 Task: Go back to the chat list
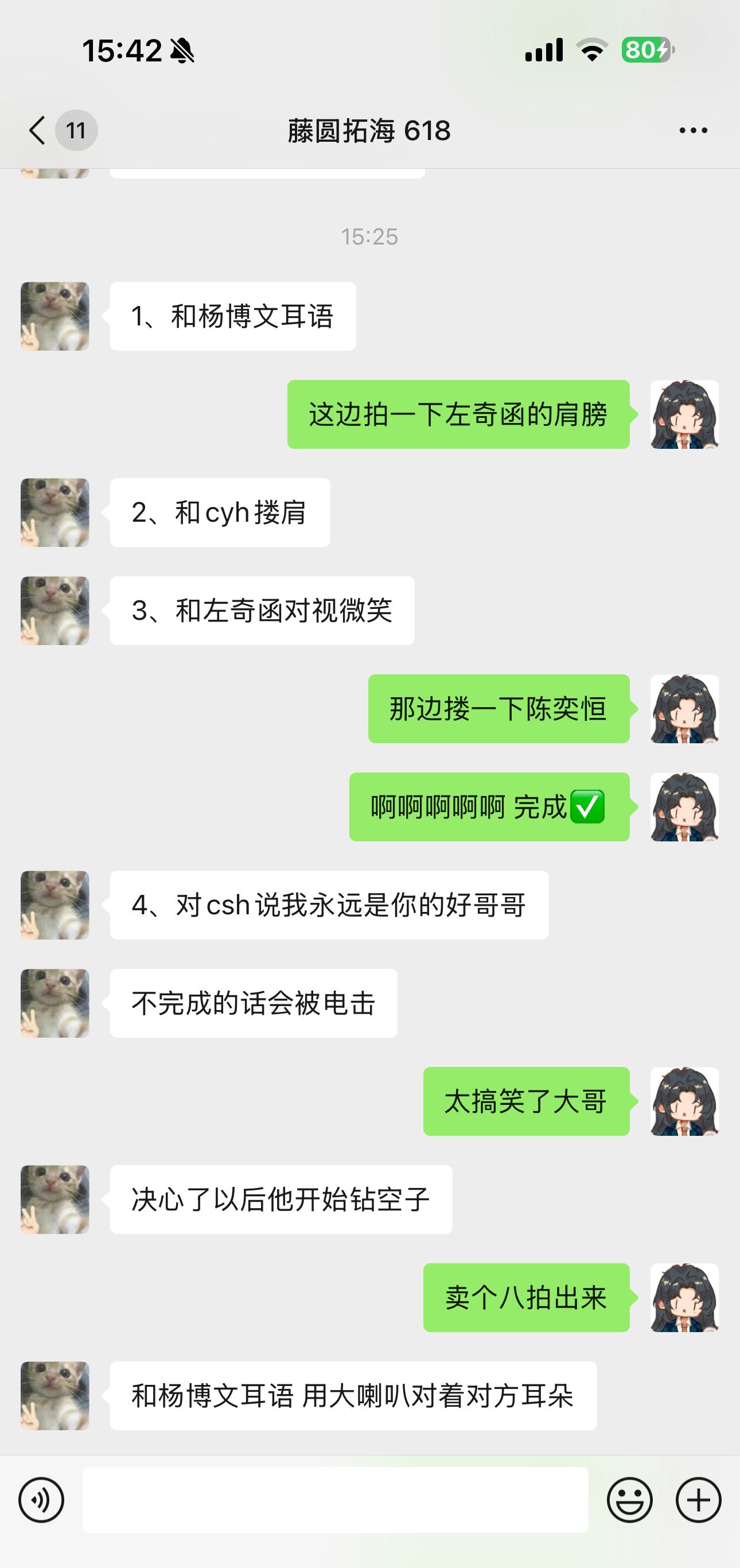[38, 130]
